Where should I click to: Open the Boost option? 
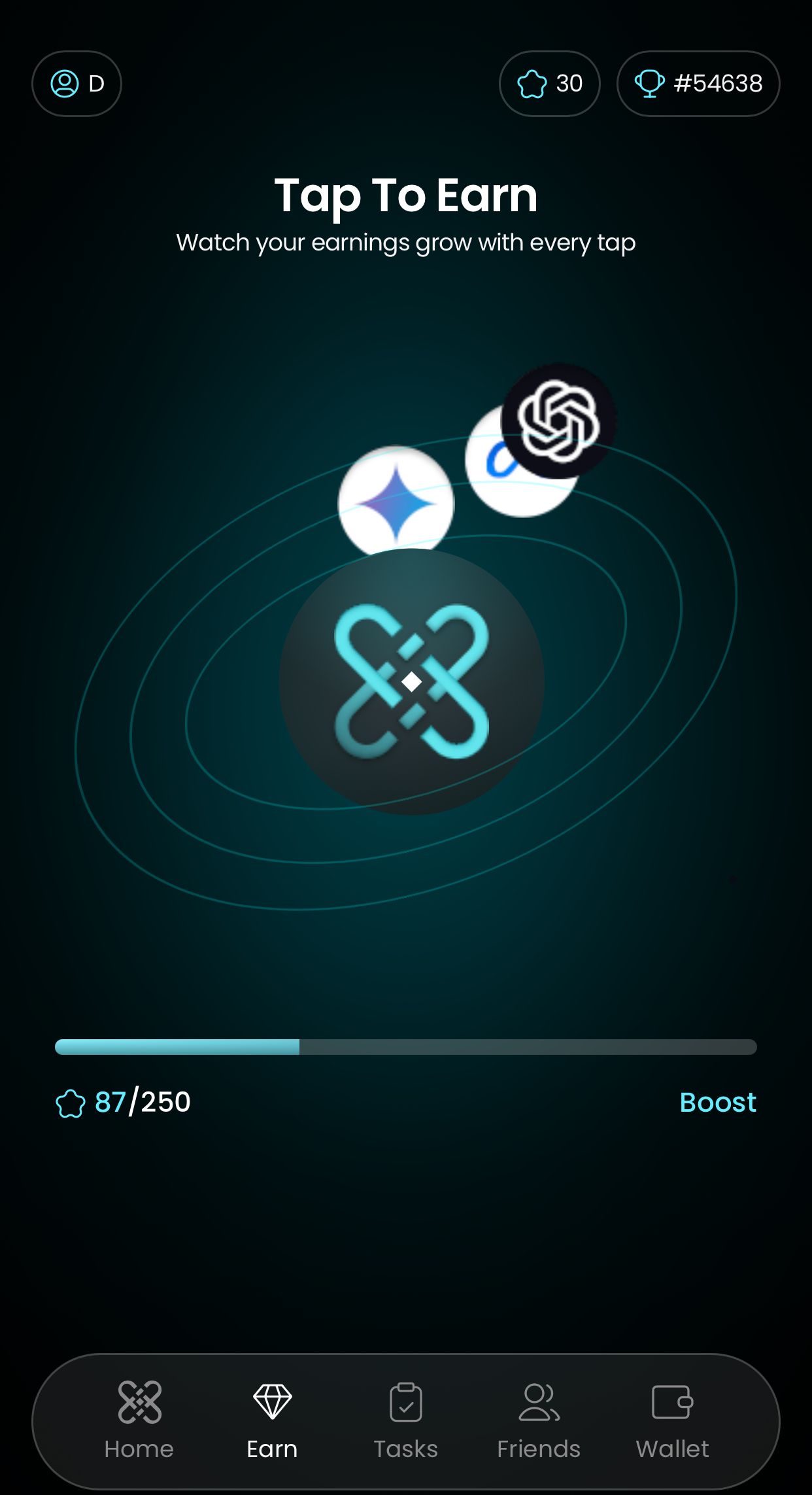click(717, 1102)
